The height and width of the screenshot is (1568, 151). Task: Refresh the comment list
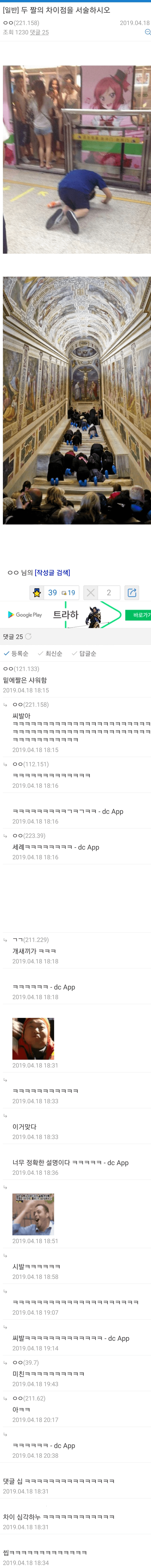29,637
